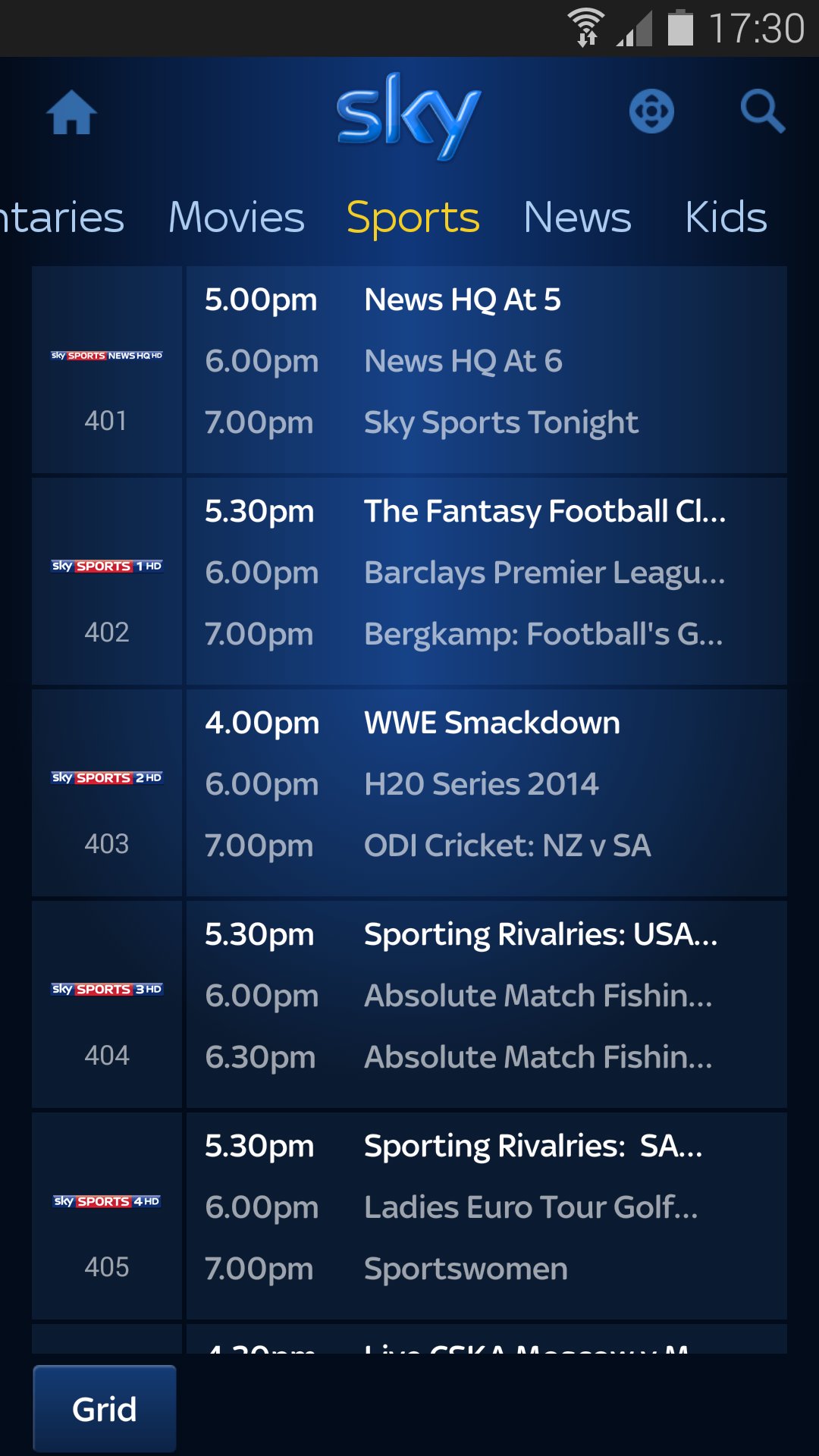View Barclays Premier League at 6.00pm
Viewport: 819px width, 1456px height.
tap(544, 573)
